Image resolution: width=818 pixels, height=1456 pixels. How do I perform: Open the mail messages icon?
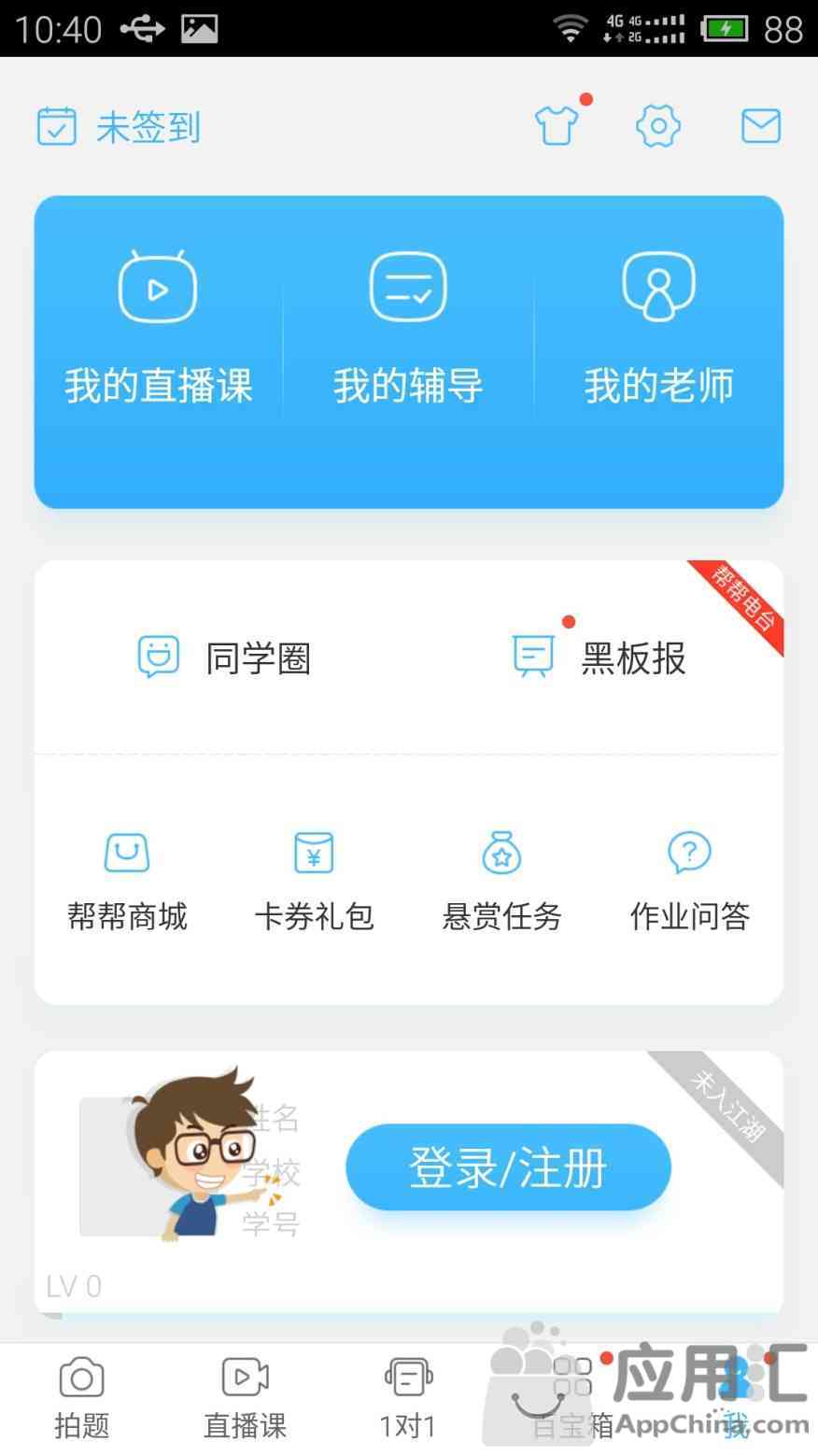[x=760, y=125]
